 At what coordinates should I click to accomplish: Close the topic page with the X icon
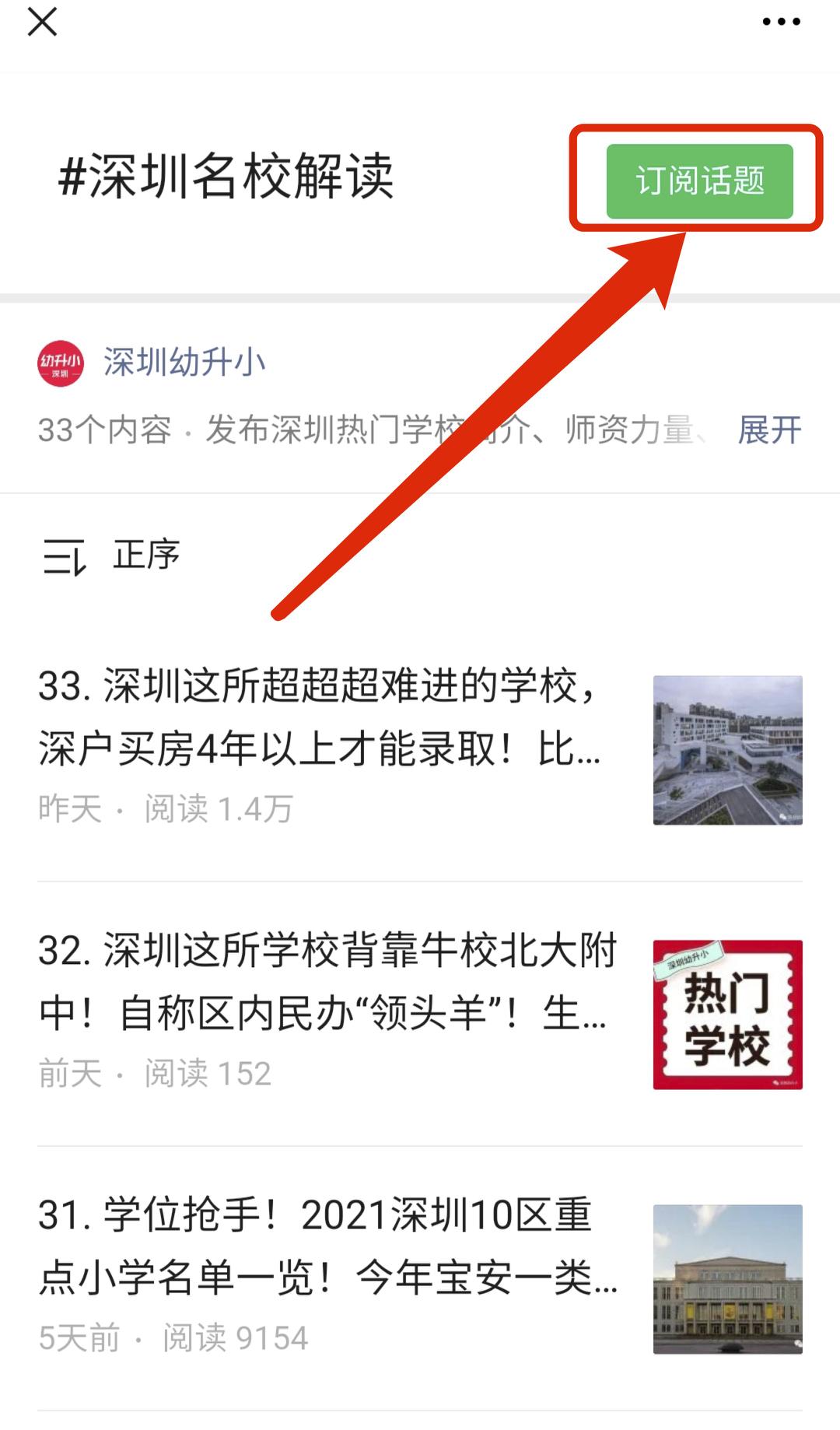click(x=43, y=23)
